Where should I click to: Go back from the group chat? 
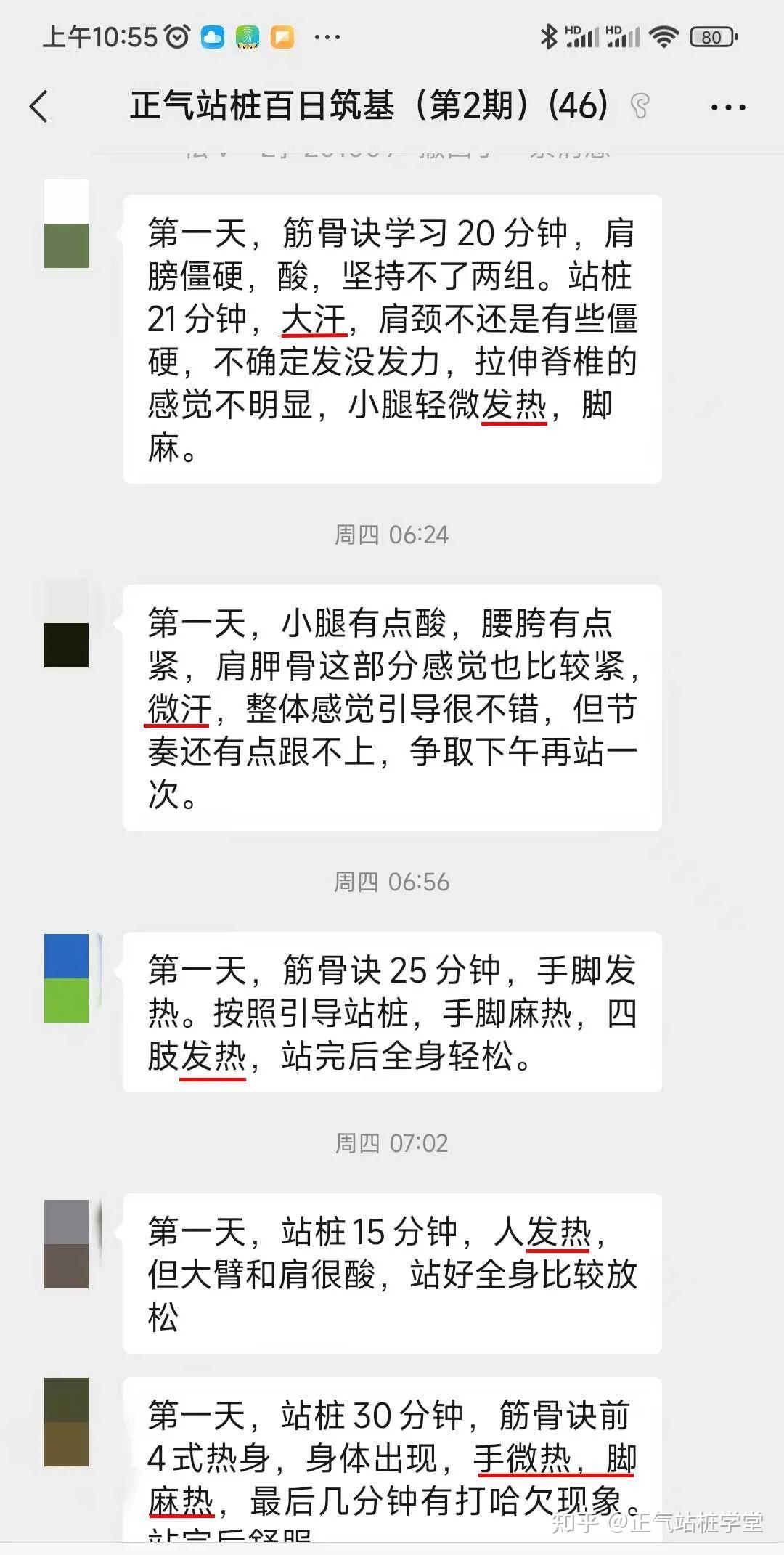pos(39,107)
